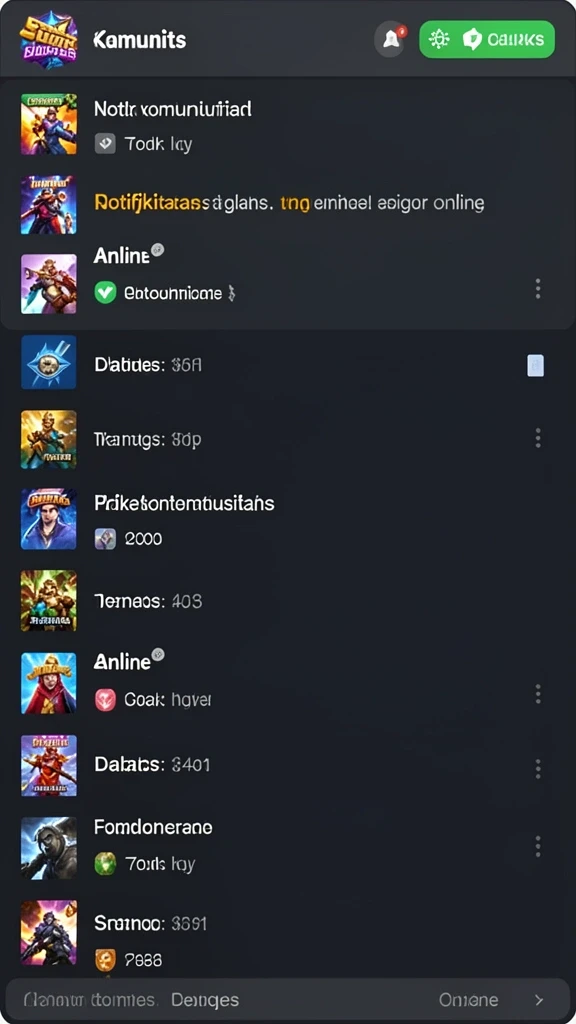Tap the chevron arrow in the bottom bar

539,1000
